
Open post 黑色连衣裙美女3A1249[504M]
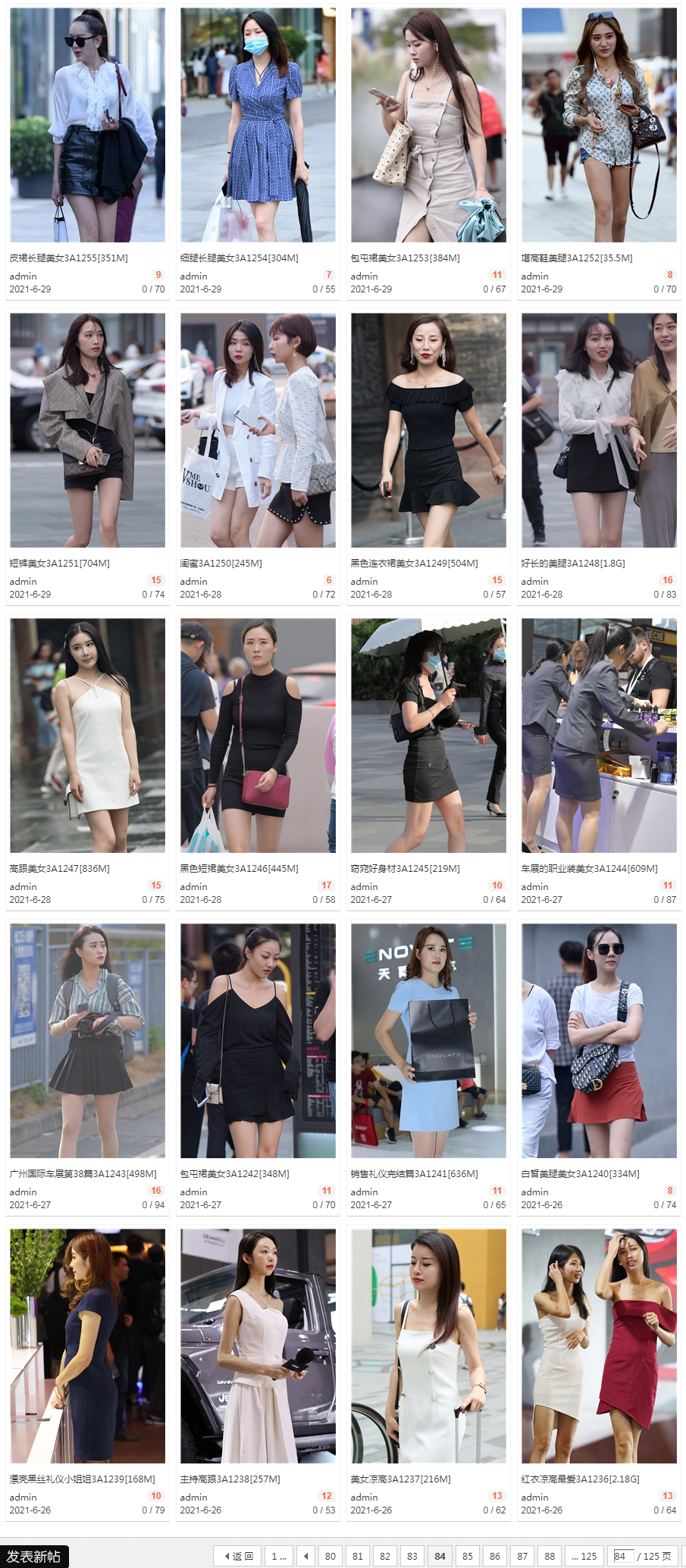click(414, 564)
